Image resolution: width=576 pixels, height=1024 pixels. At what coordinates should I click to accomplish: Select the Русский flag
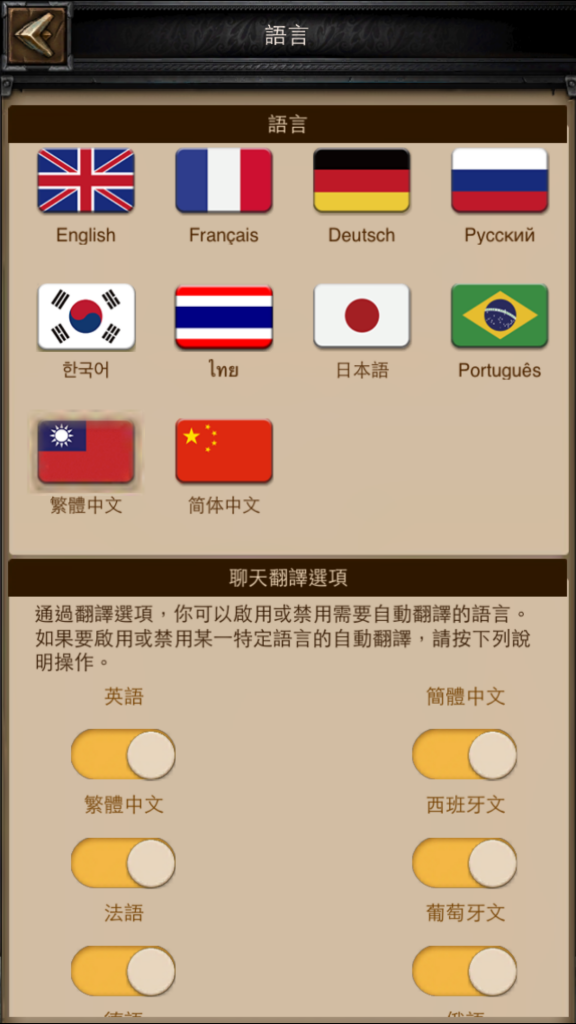click(500, 180)
